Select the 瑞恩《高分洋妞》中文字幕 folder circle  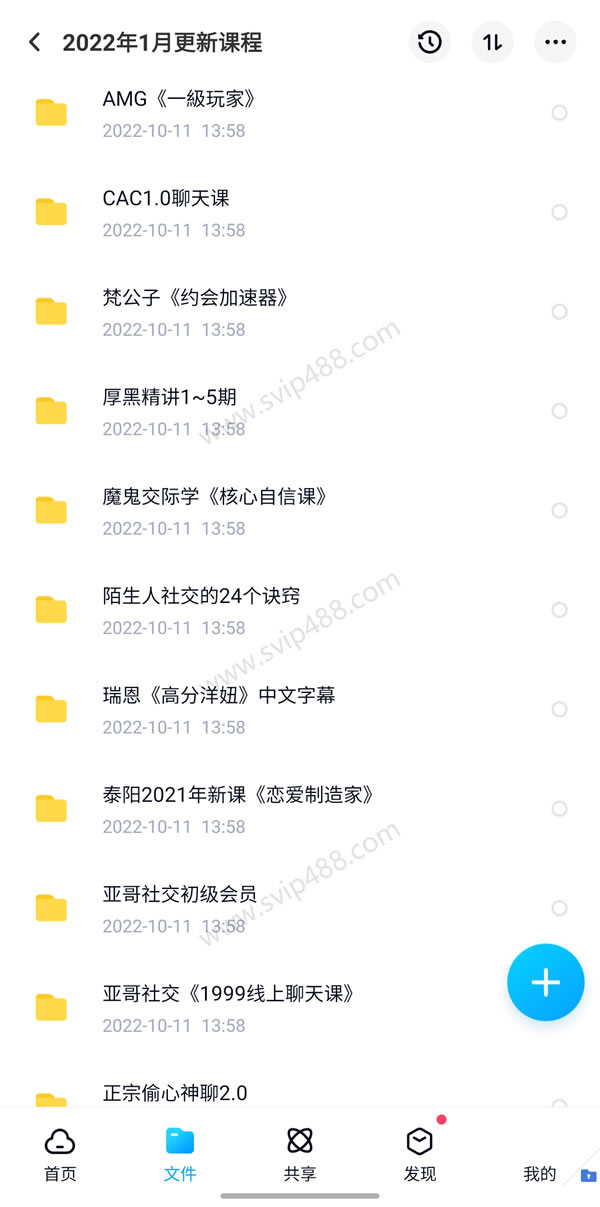coord(559,709)
